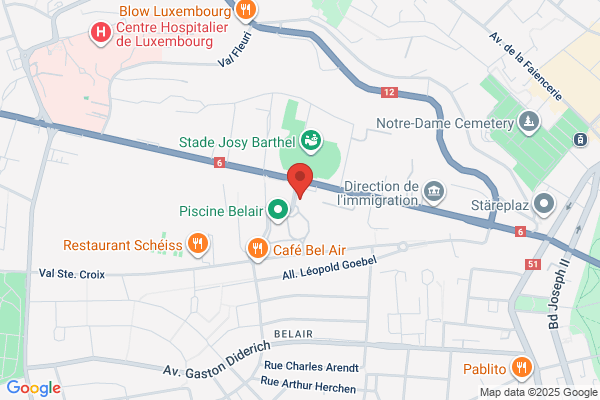This screenshot has height=400, width=600.
Task: Select the Direction de l'immigration marker
Action: (x=434, y=192)
